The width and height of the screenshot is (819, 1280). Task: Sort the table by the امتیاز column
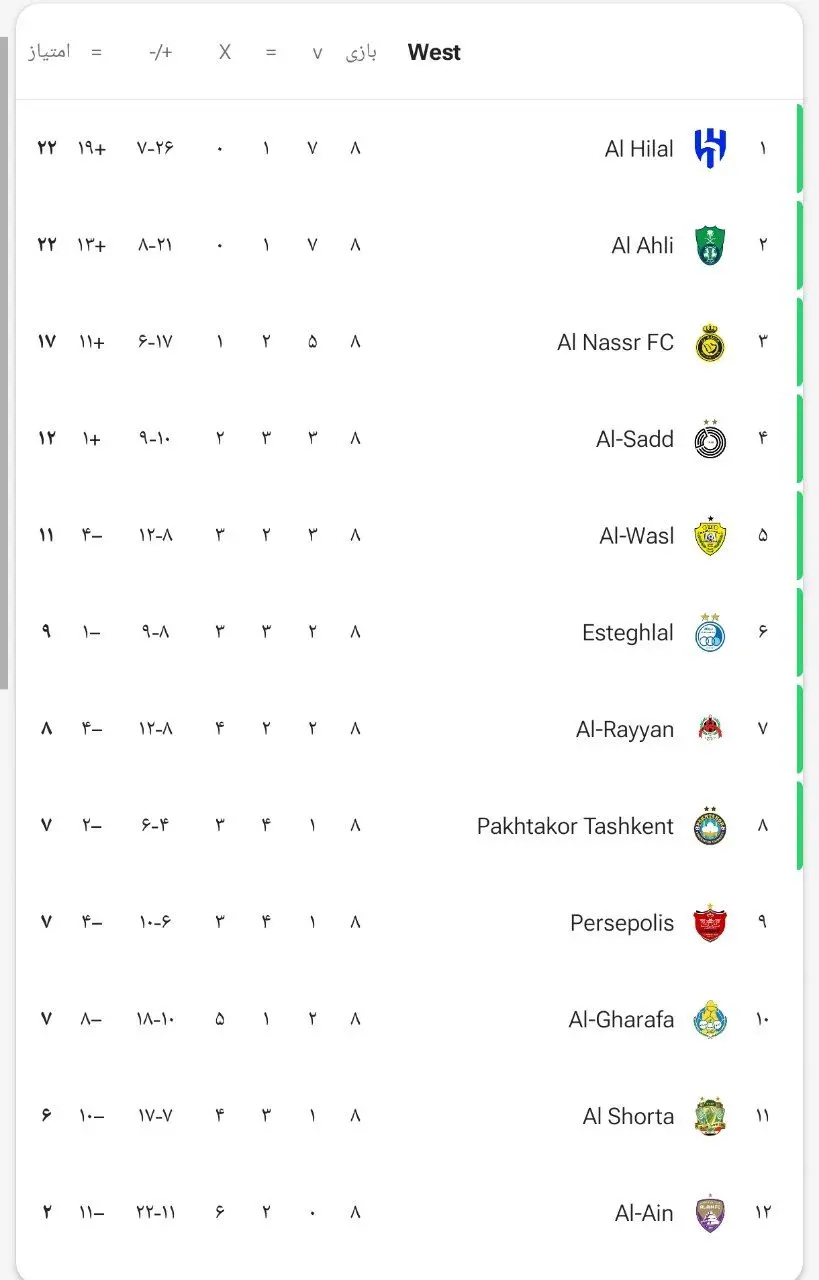coord(47,52)
